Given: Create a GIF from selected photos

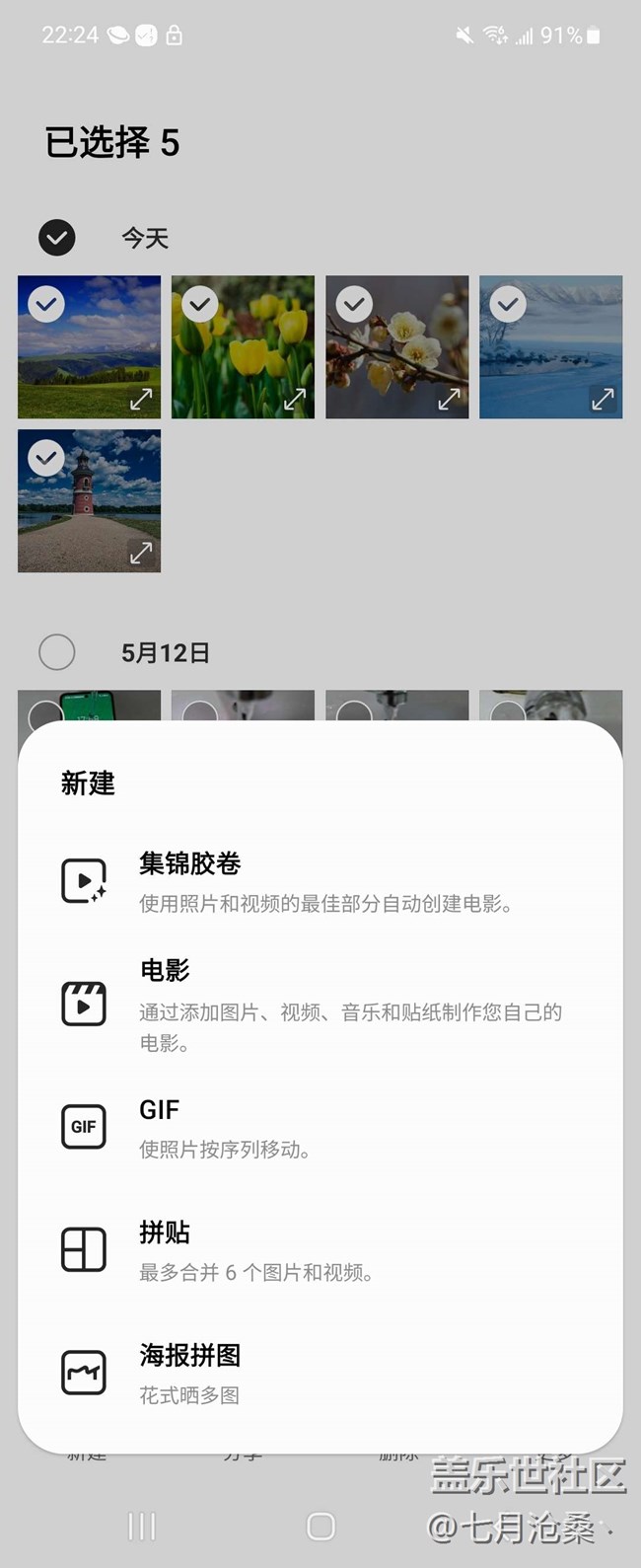Looking at the screenshot, I should [x=320, y=1126].
